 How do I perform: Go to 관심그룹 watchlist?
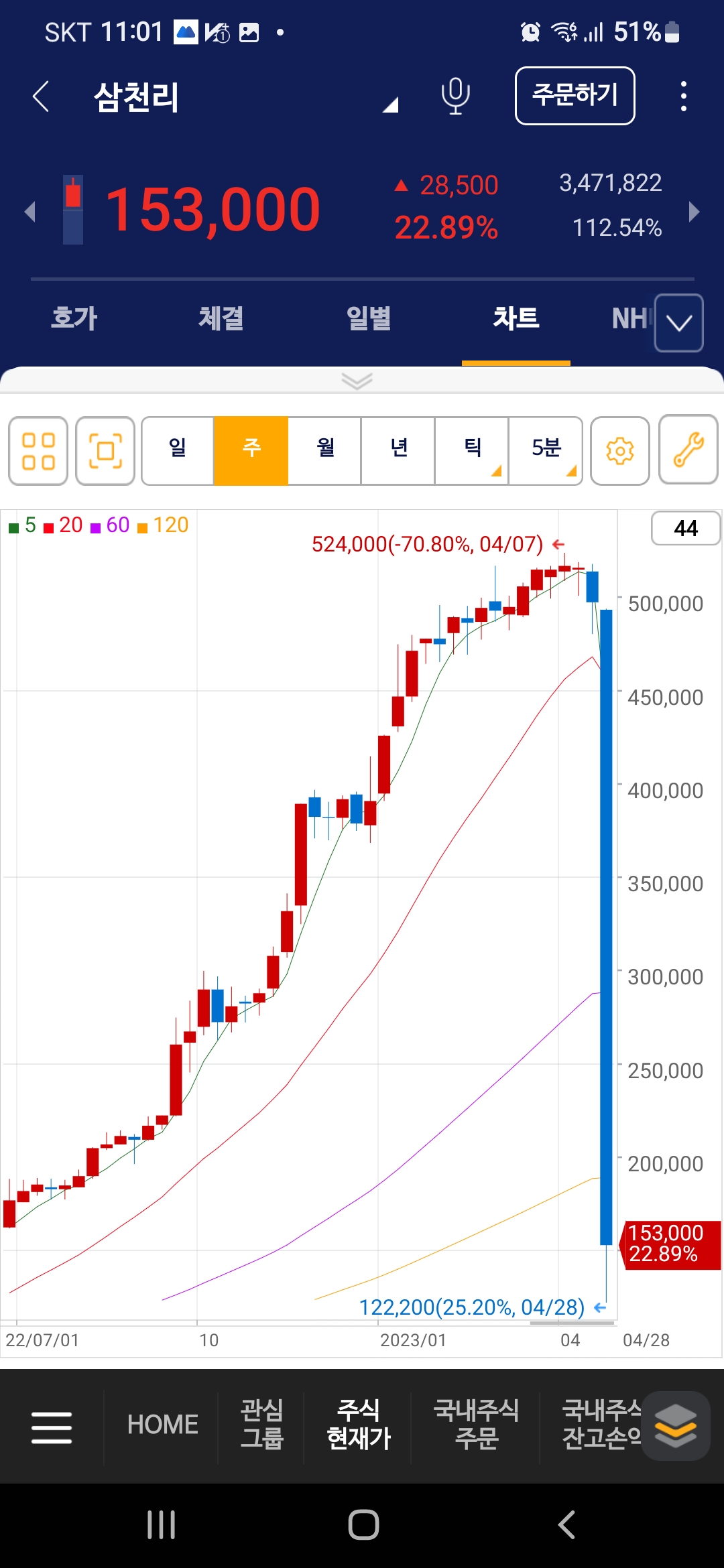(261, 1425)
